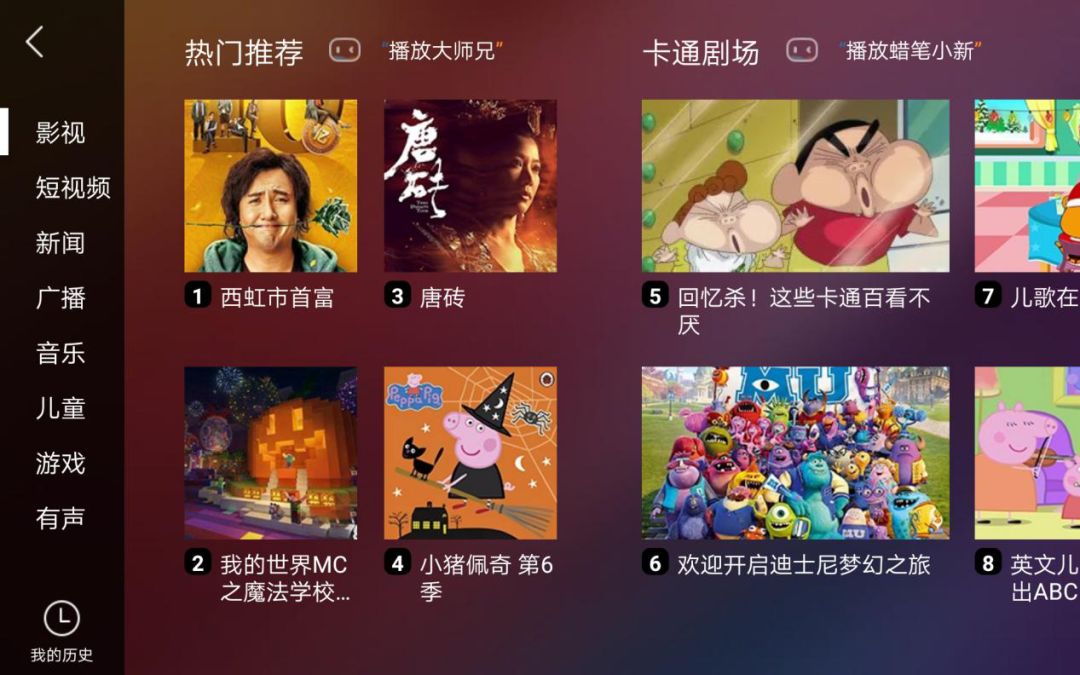Open 我的世界MC之魔法学校 video
The image size is (1080, 675).
pyautogui.click(x=270, y=453)
